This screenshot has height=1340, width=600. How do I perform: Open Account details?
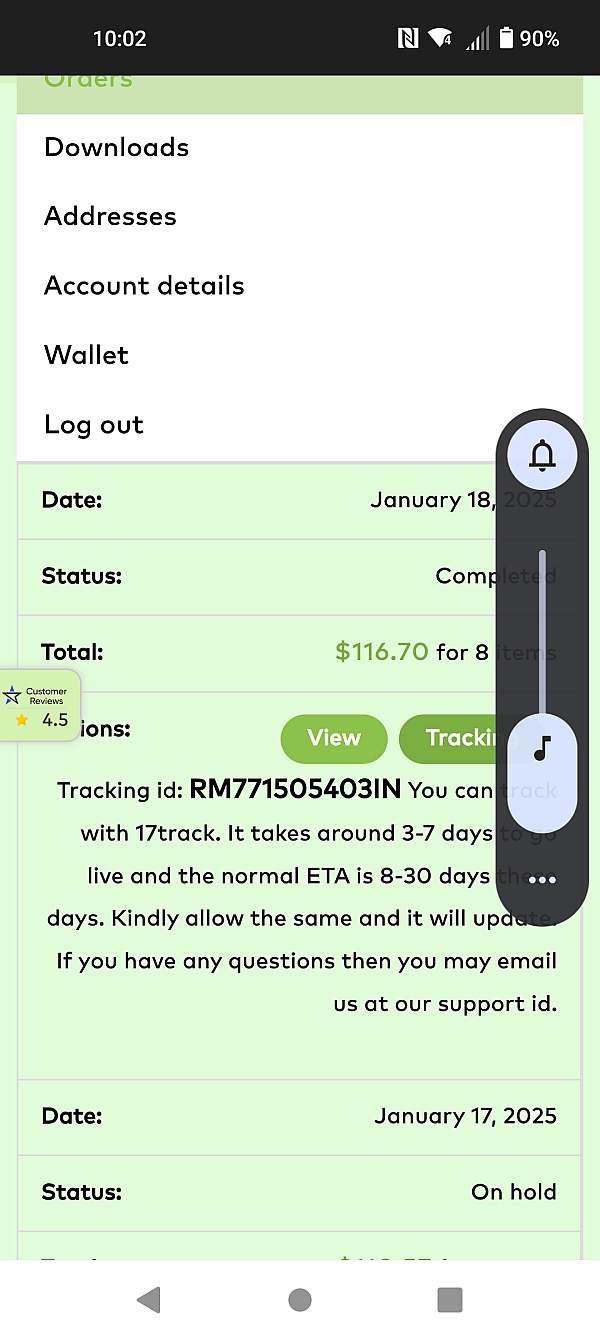click(144, 286)
